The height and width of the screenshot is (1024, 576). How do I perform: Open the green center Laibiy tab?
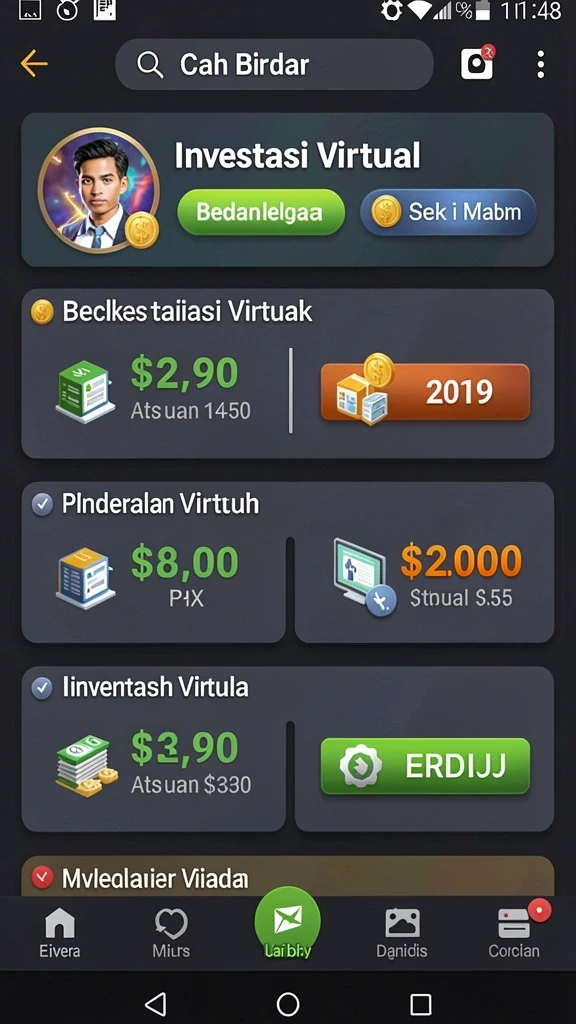coord(287,923)
